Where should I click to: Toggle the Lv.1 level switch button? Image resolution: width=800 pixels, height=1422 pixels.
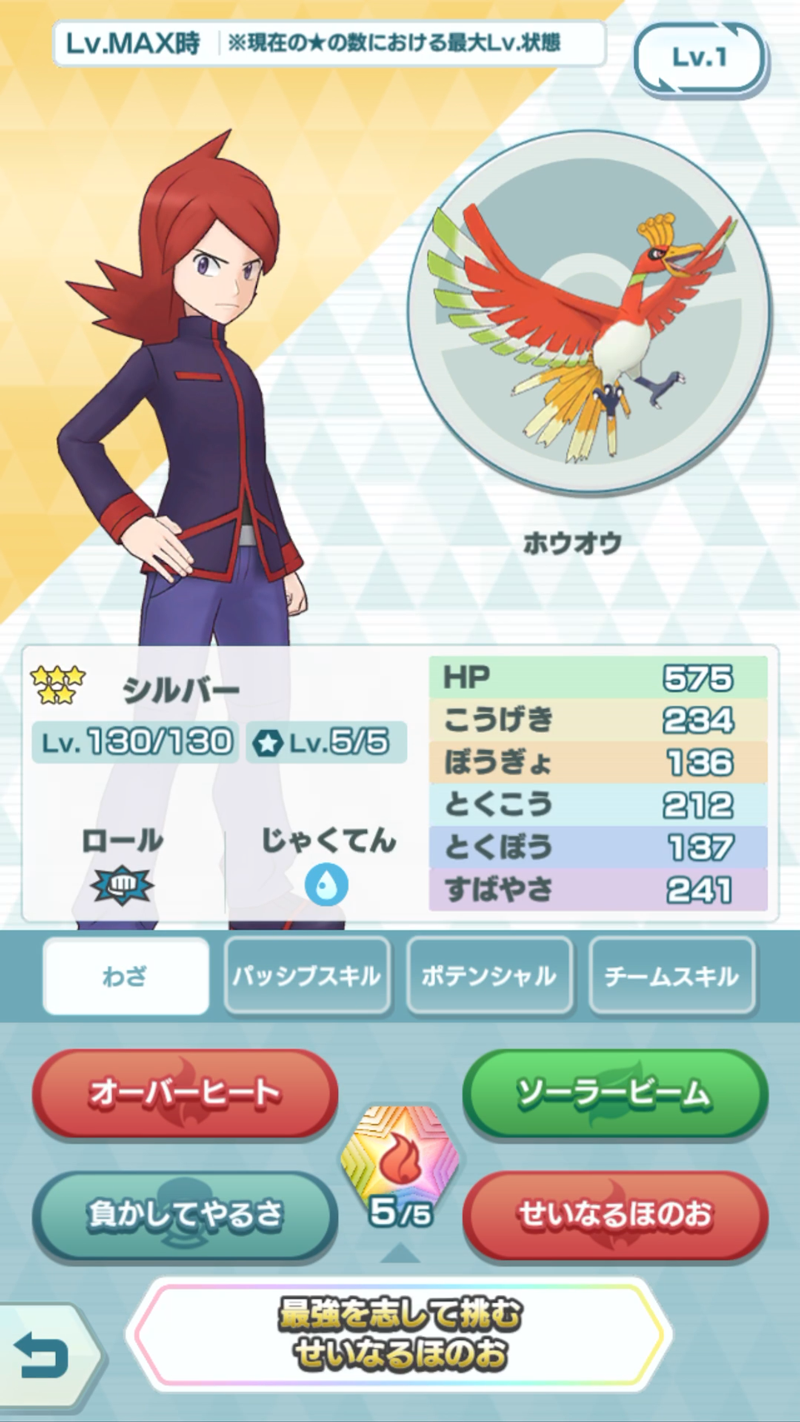[x=700, y=58]
